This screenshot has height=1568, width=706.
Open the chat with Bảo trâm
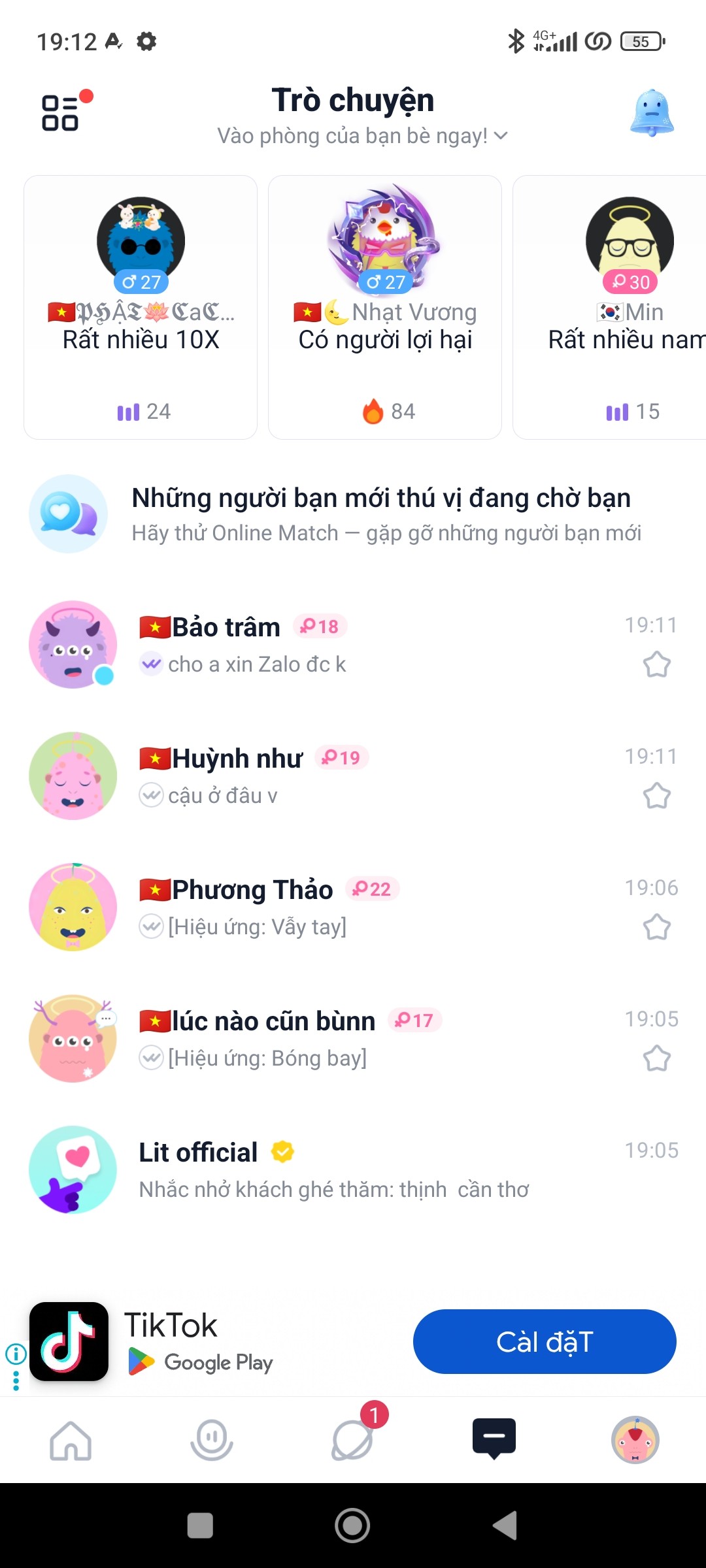pos(327,645)
